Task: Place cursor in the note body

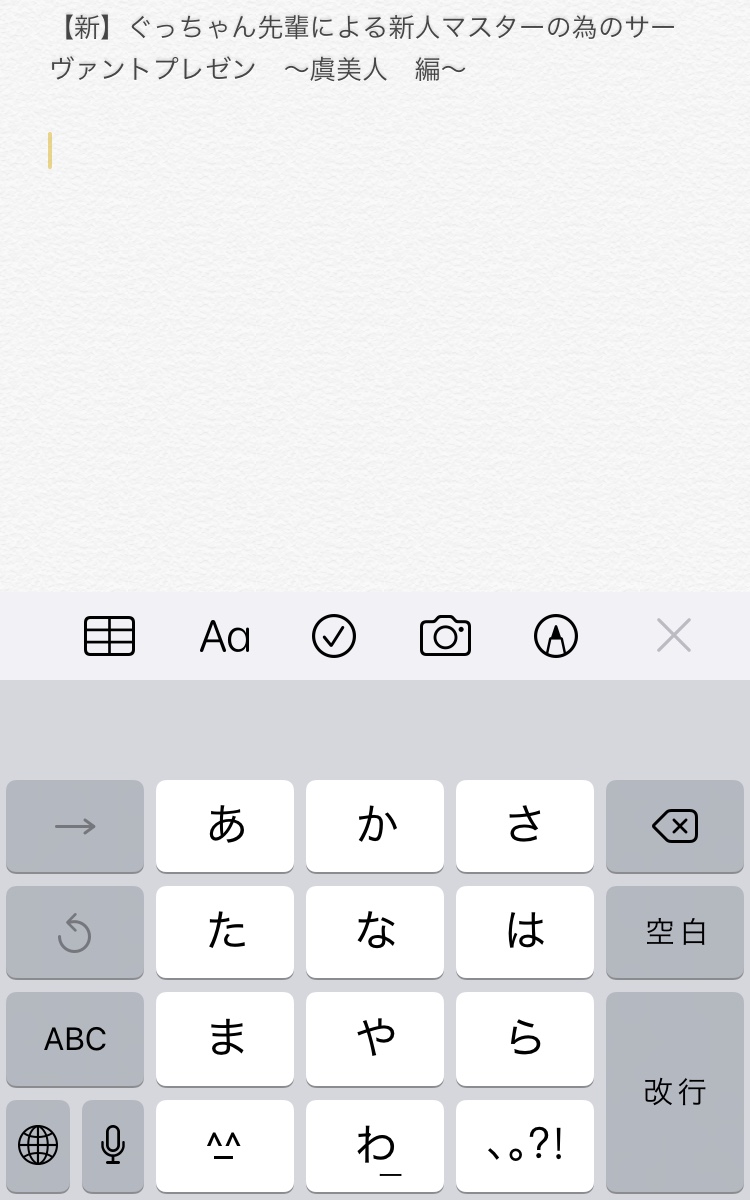Action: pos(375,350)
